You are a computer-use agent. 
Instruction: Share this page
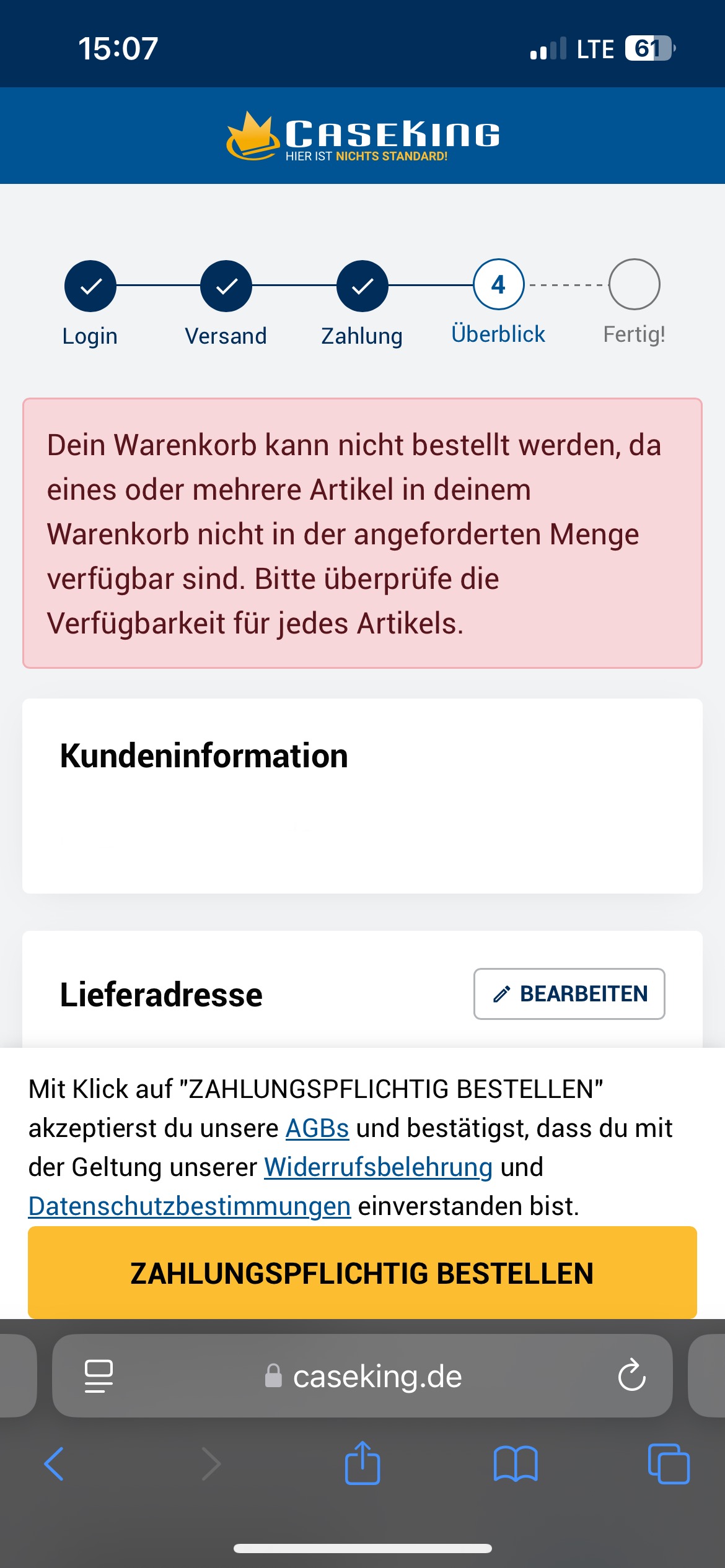click(362, 1464)
